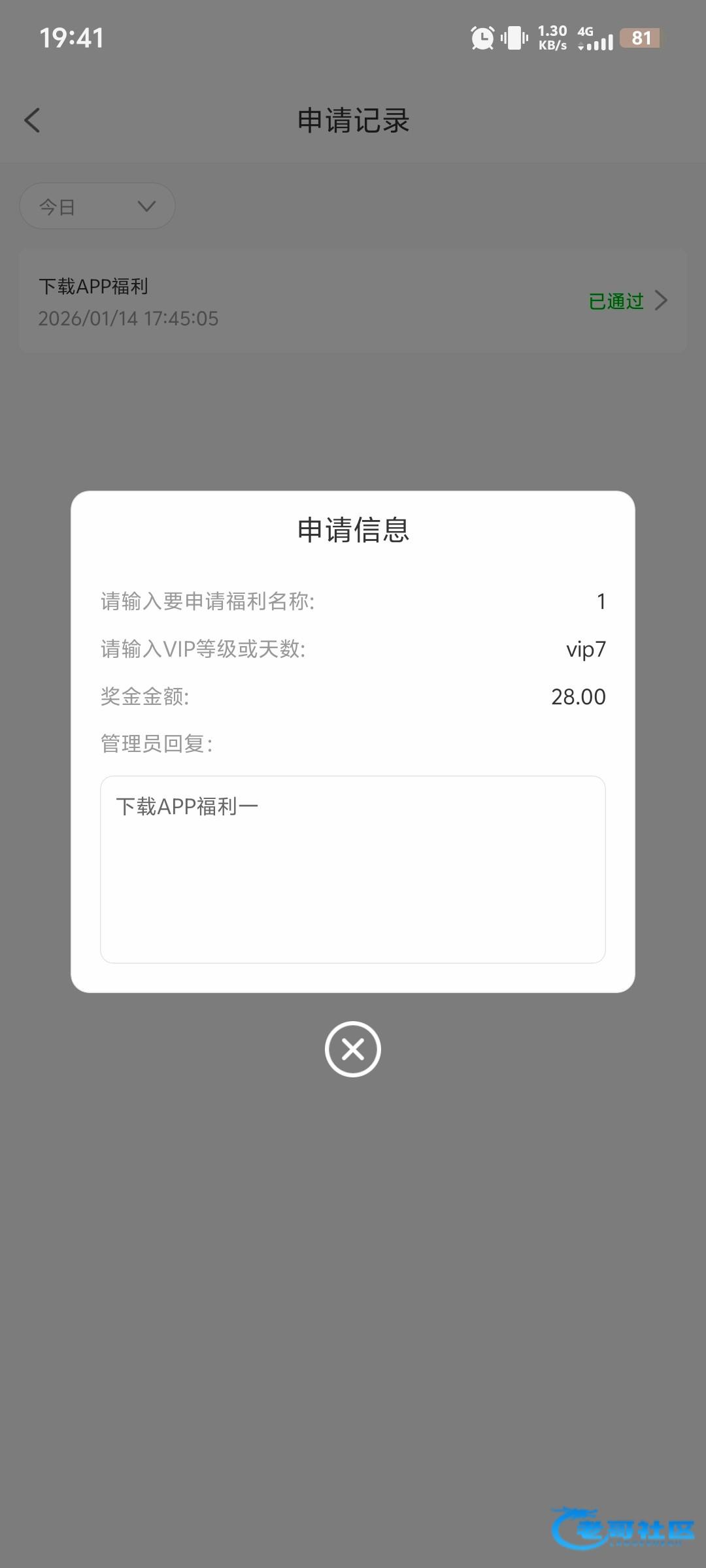Go back from 申请记录 page
This screenshot has height=1568, width=706.
(32, 120)
